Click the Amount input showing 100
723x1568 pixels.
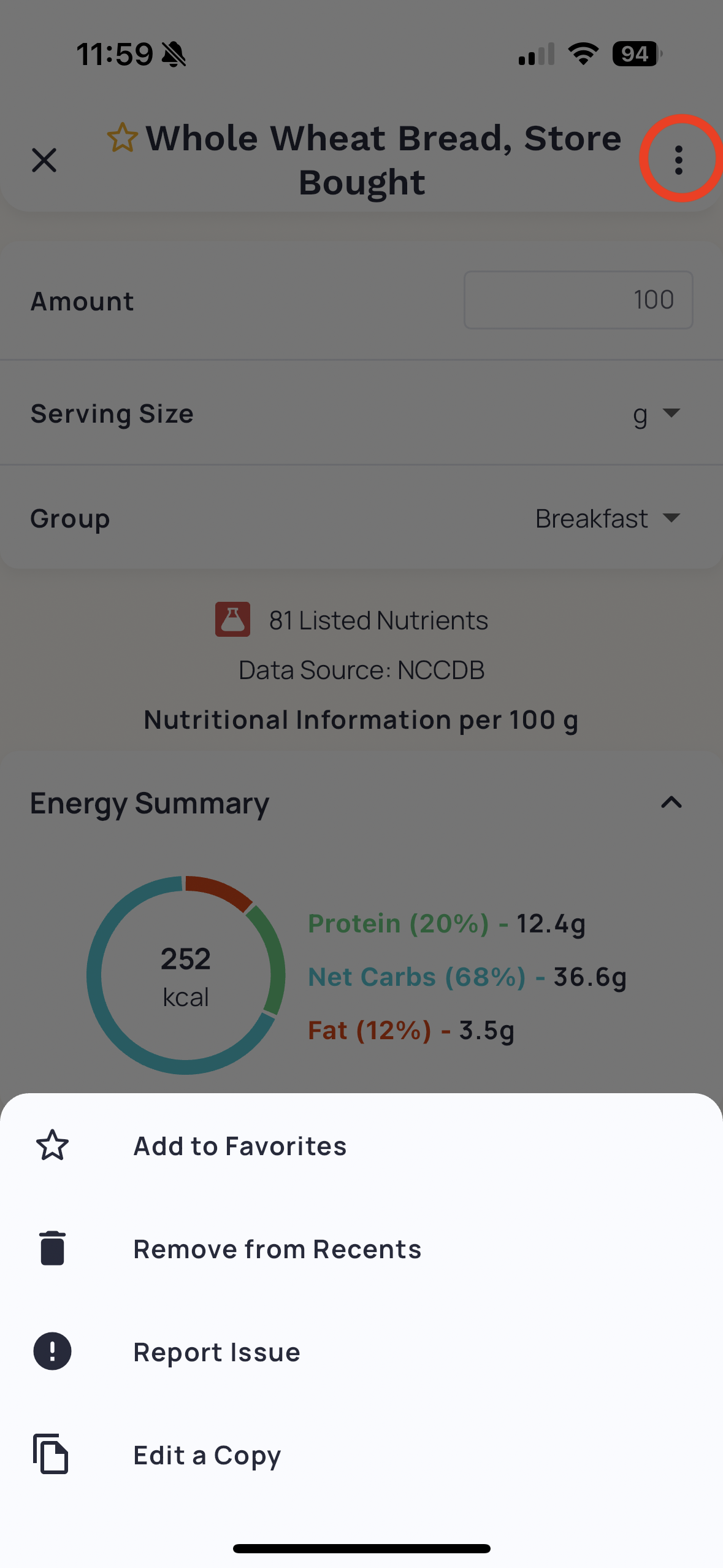(x=577, y=300)
